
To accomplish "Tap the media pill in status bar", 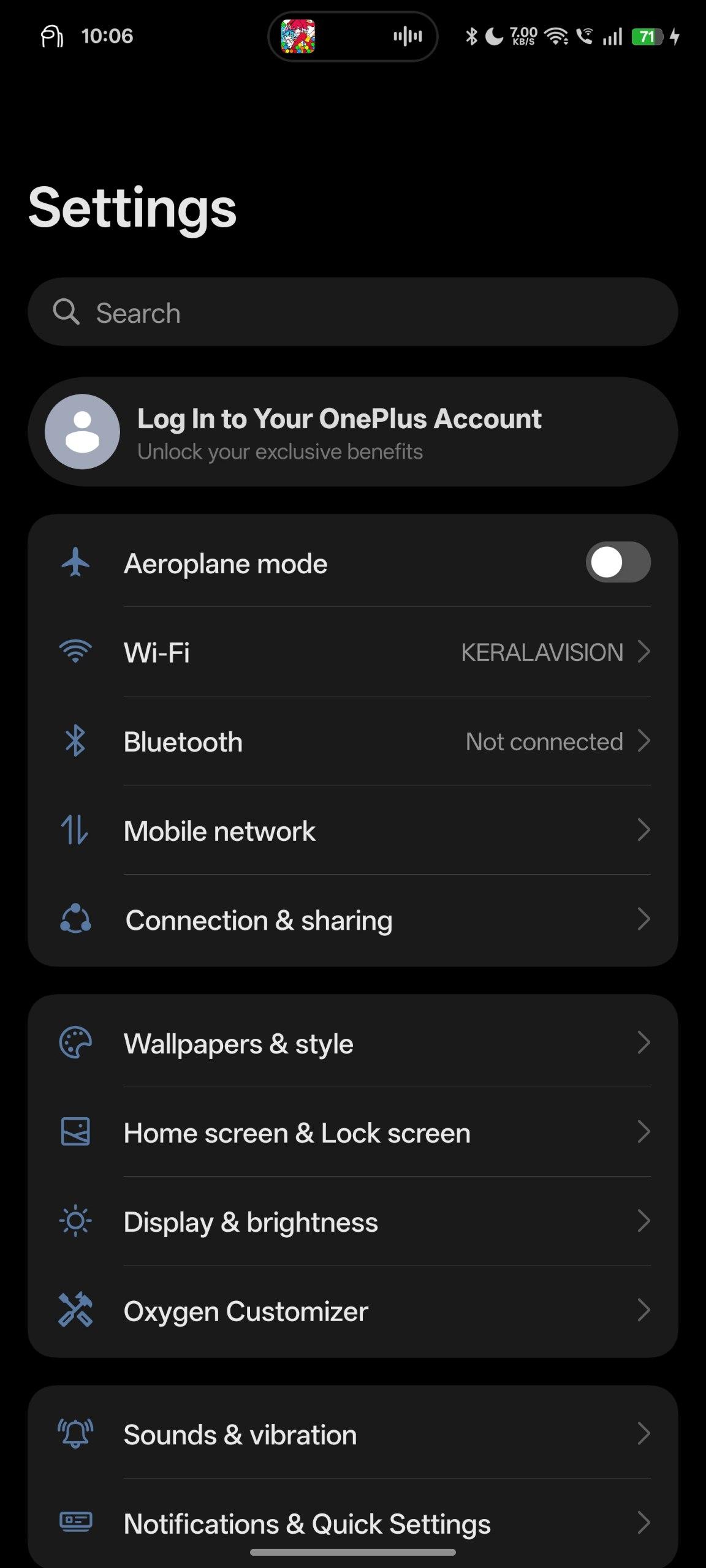I will (x=353, y=37).
